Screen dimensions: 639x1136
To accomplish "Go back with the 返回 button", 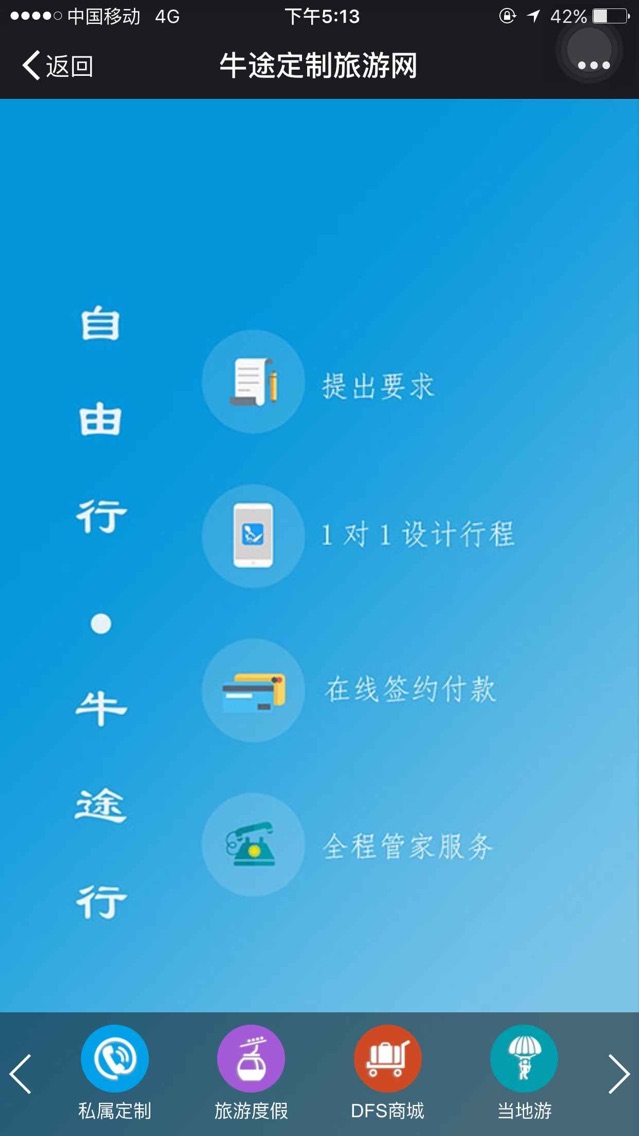I will coord(57,66).
